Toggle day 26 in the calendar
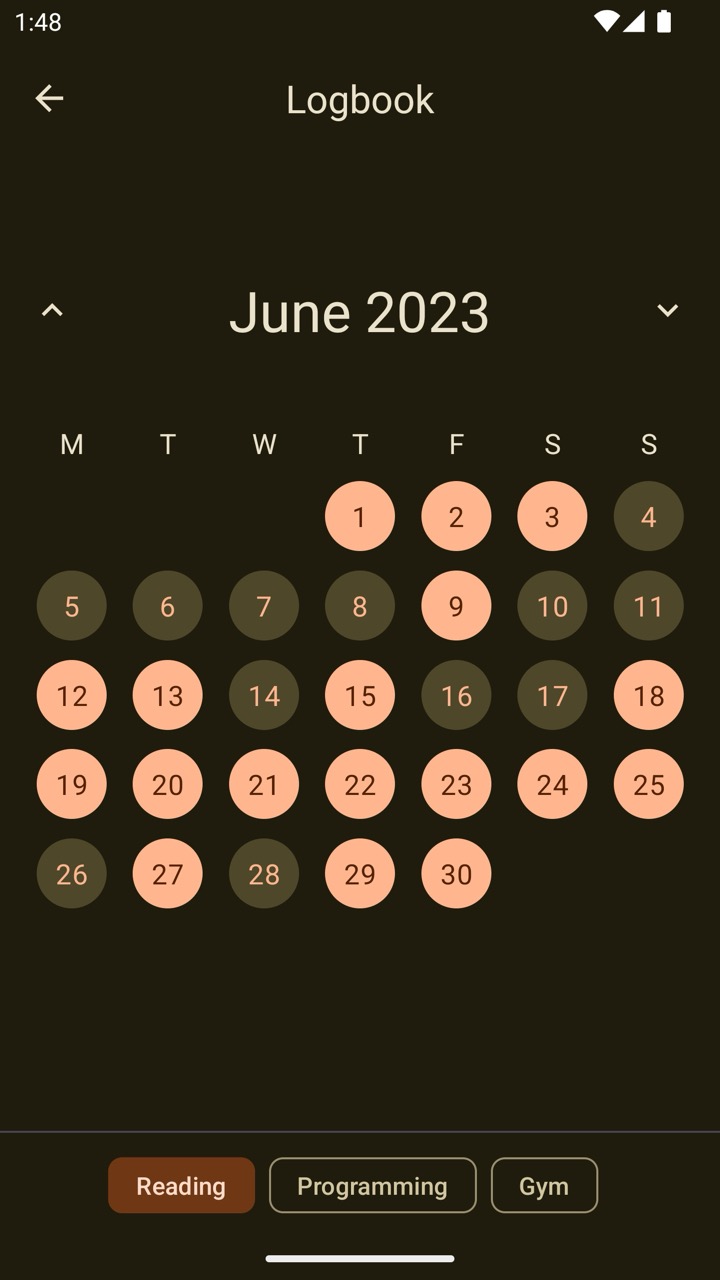This screenshot has width=720, height=1280. pyautogui.click(x=72, y=873)
